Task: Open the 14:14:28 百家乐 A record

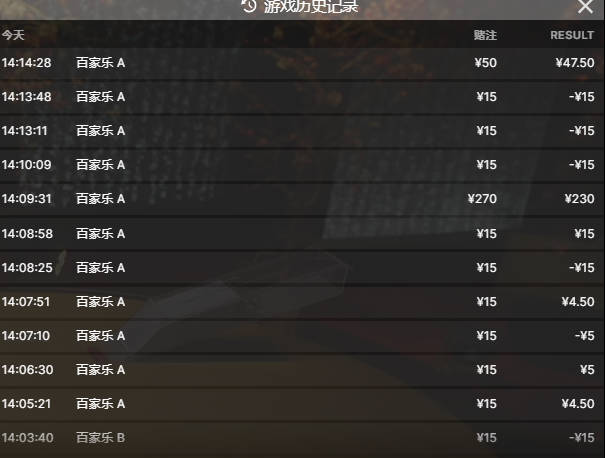Action: [300, 63]
